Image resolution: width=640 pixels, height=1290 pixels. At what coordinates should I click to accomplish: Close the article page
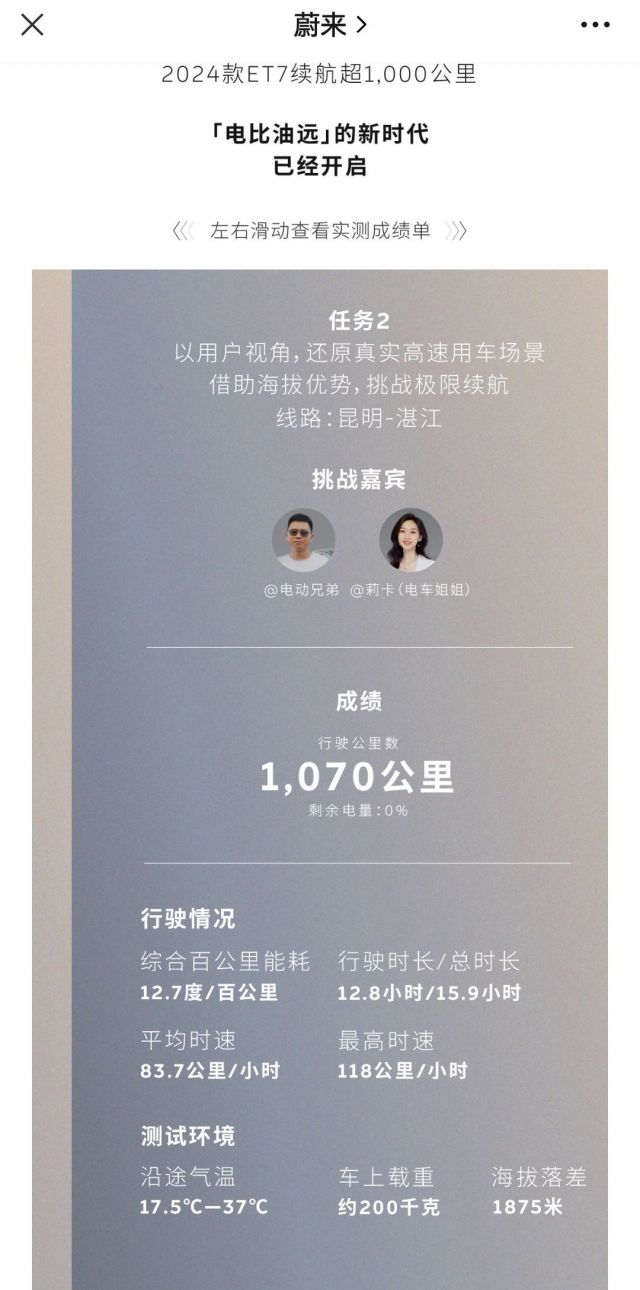click(x=32, y=25)
